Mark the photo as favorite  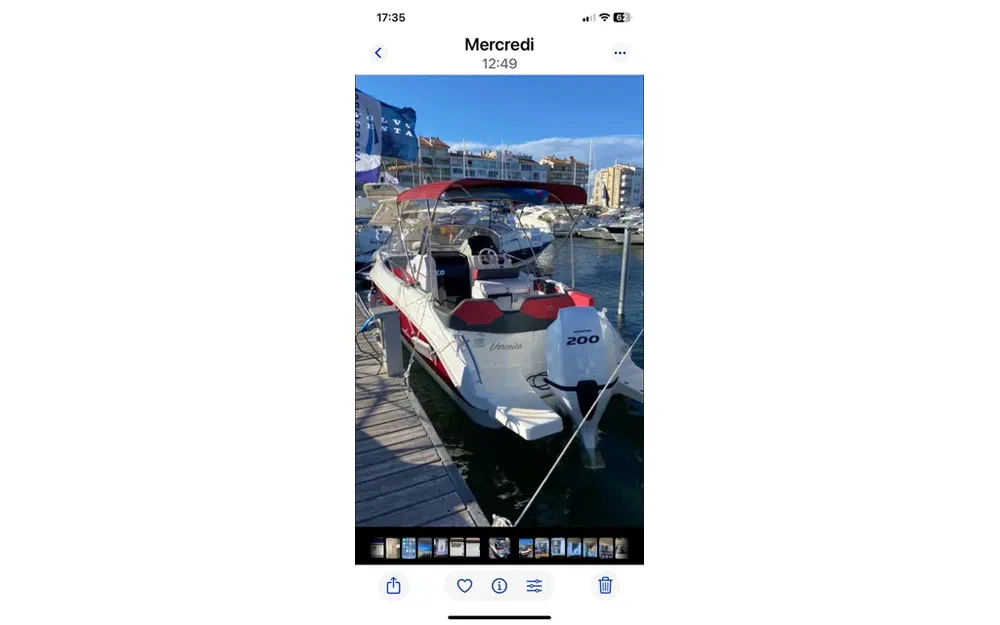point(464,586)
